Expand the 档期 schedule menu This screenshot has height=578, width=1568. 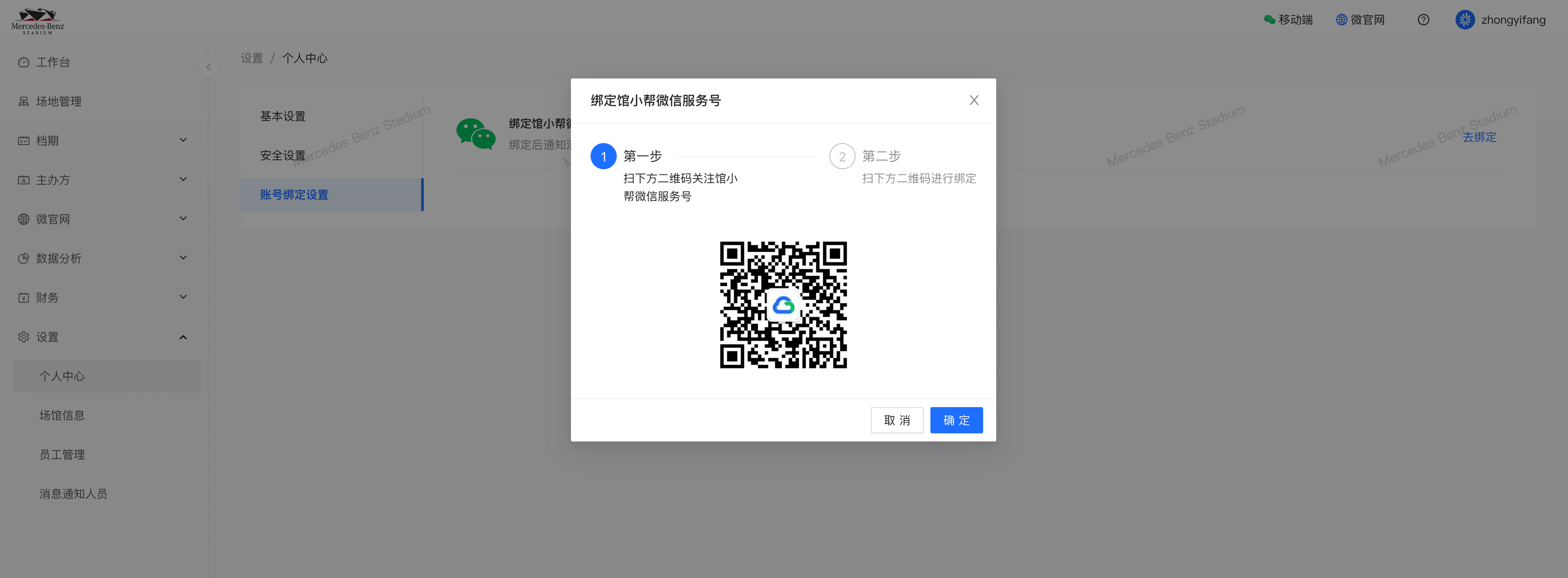point(102,141)
